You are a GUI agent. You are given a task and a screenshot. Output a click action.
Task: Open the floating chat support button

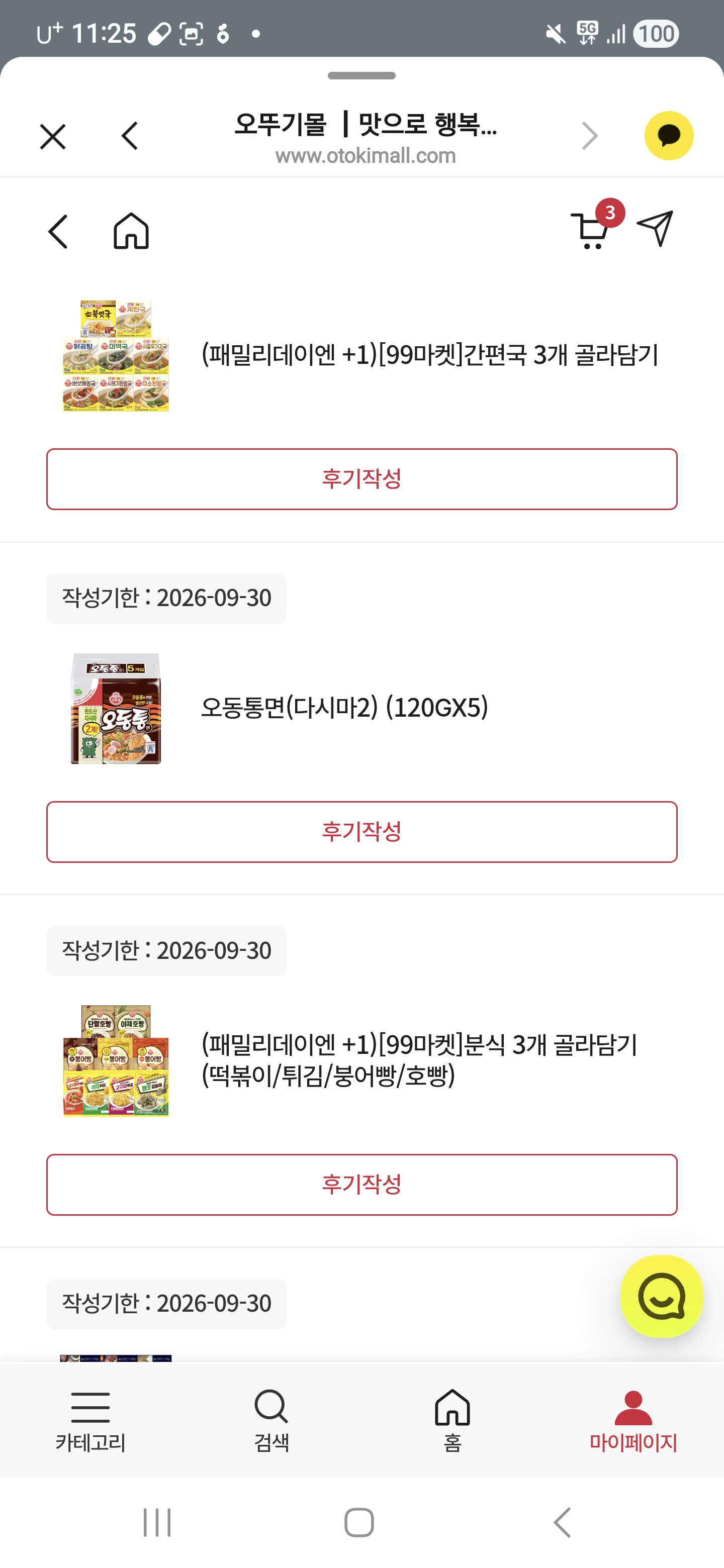(x=661, y=1296)
